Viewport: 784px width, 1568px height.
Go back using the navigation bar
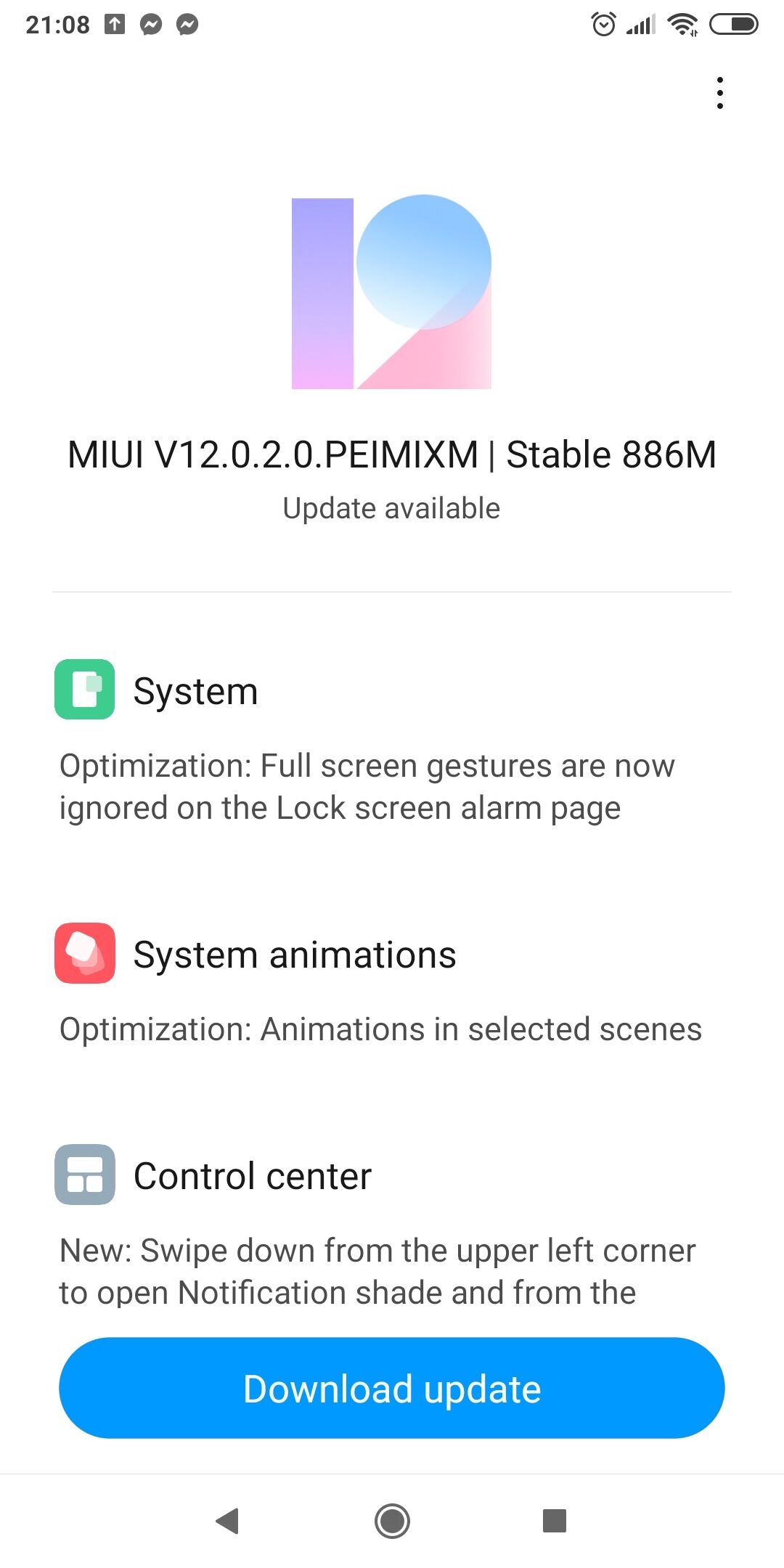tap(228, 1521)
